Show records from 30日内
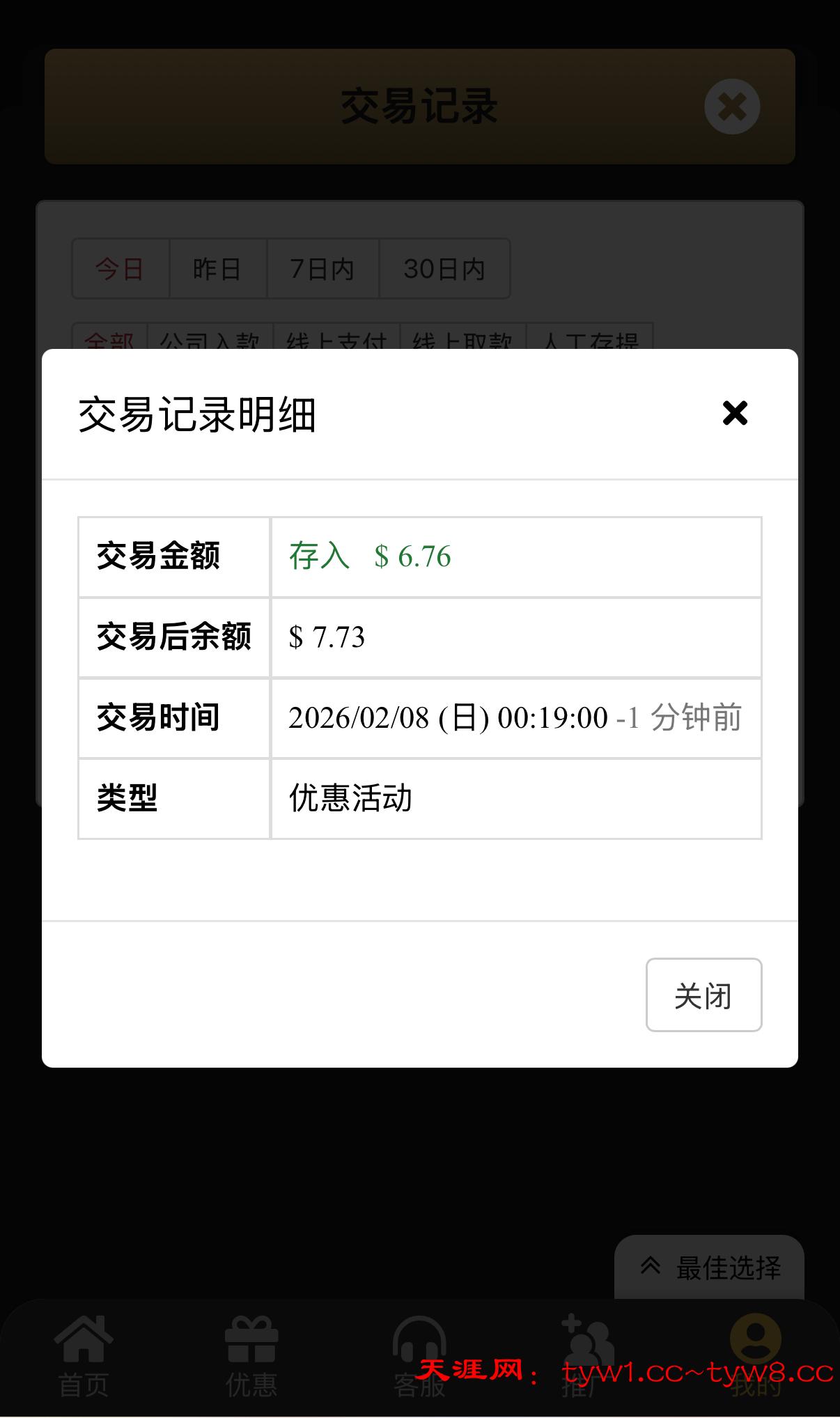The width and height of the screenshot is (840, 1418). click(444, 269)
